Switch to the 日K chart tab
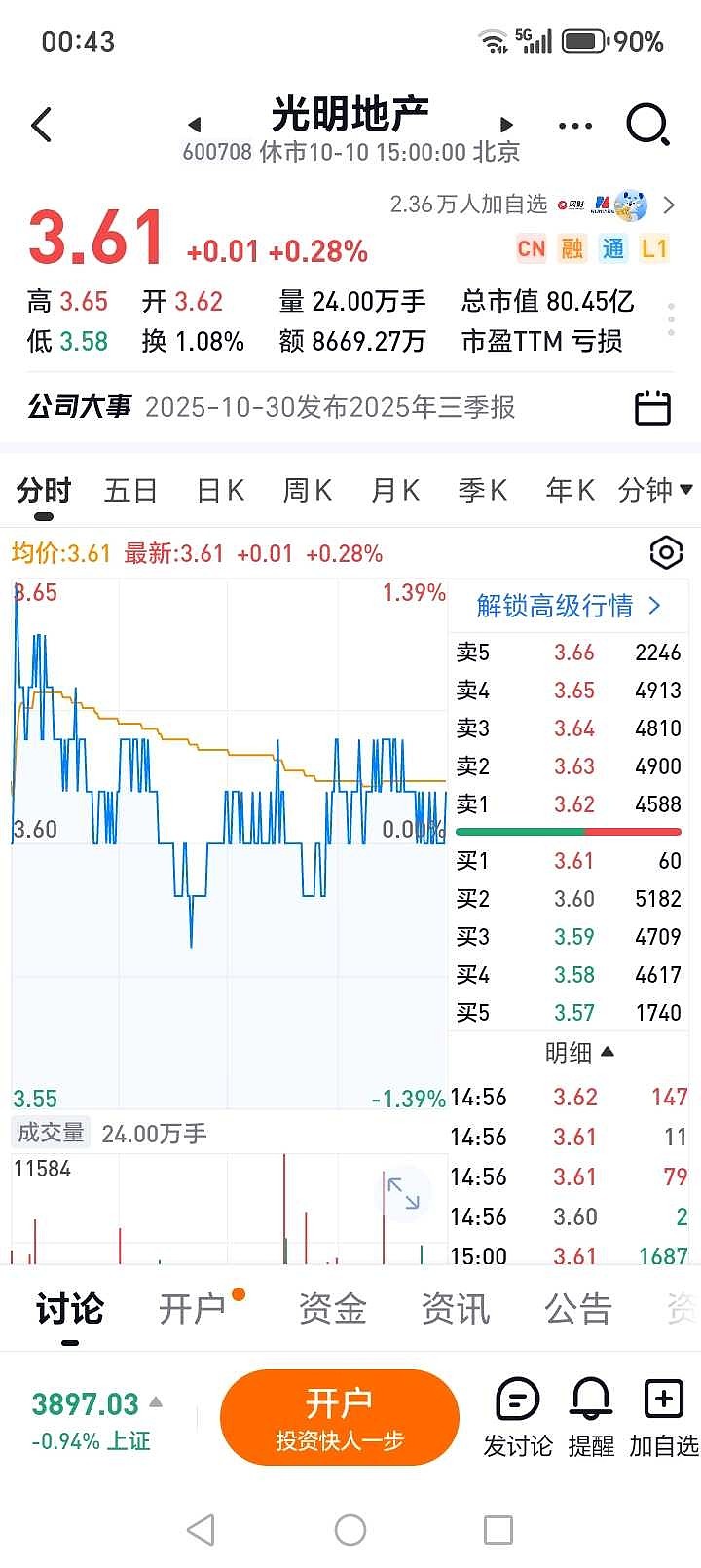The height and width of the screenshot is (1568, 701). [x=220, y=490]
